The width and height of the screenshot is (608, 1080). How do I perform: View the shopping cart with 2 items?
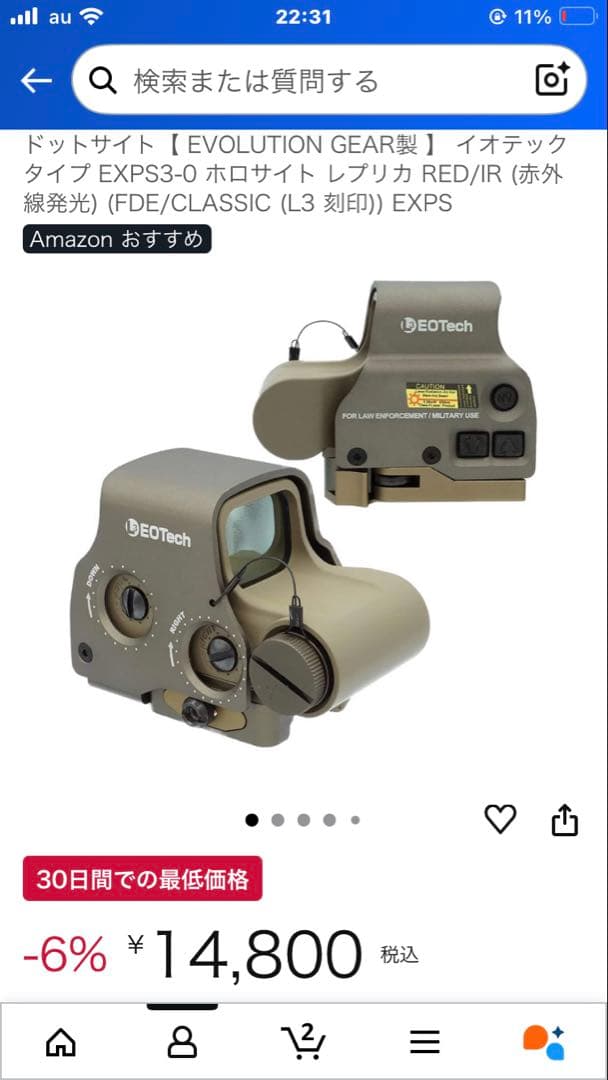303,1042
